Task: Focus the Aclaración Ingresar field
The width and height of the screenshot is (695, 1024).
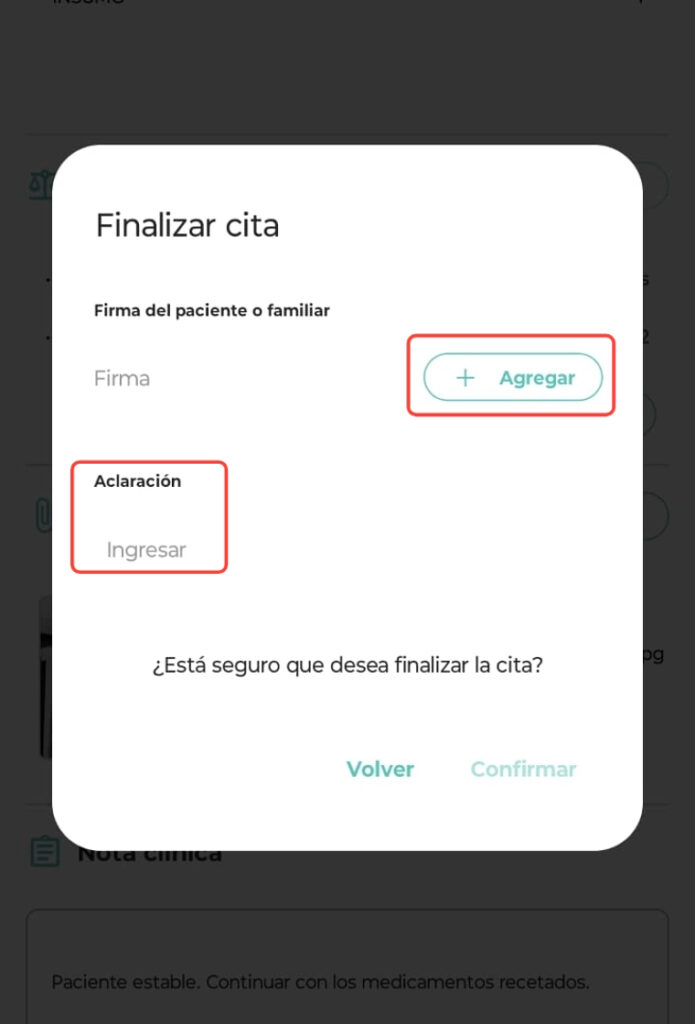Action: (x=147, y=550)
